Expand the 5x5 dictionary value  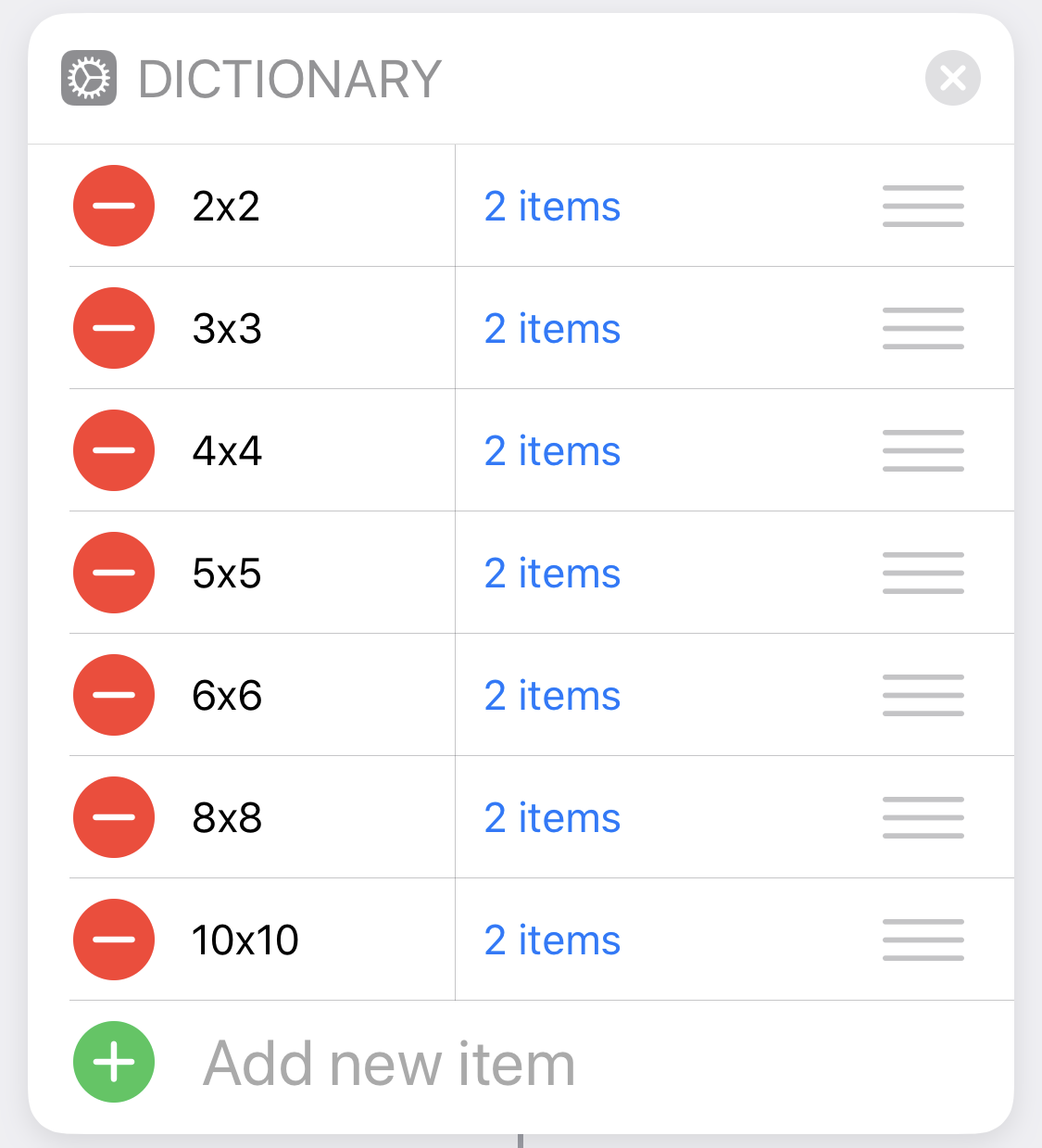[x=551, y=573]
